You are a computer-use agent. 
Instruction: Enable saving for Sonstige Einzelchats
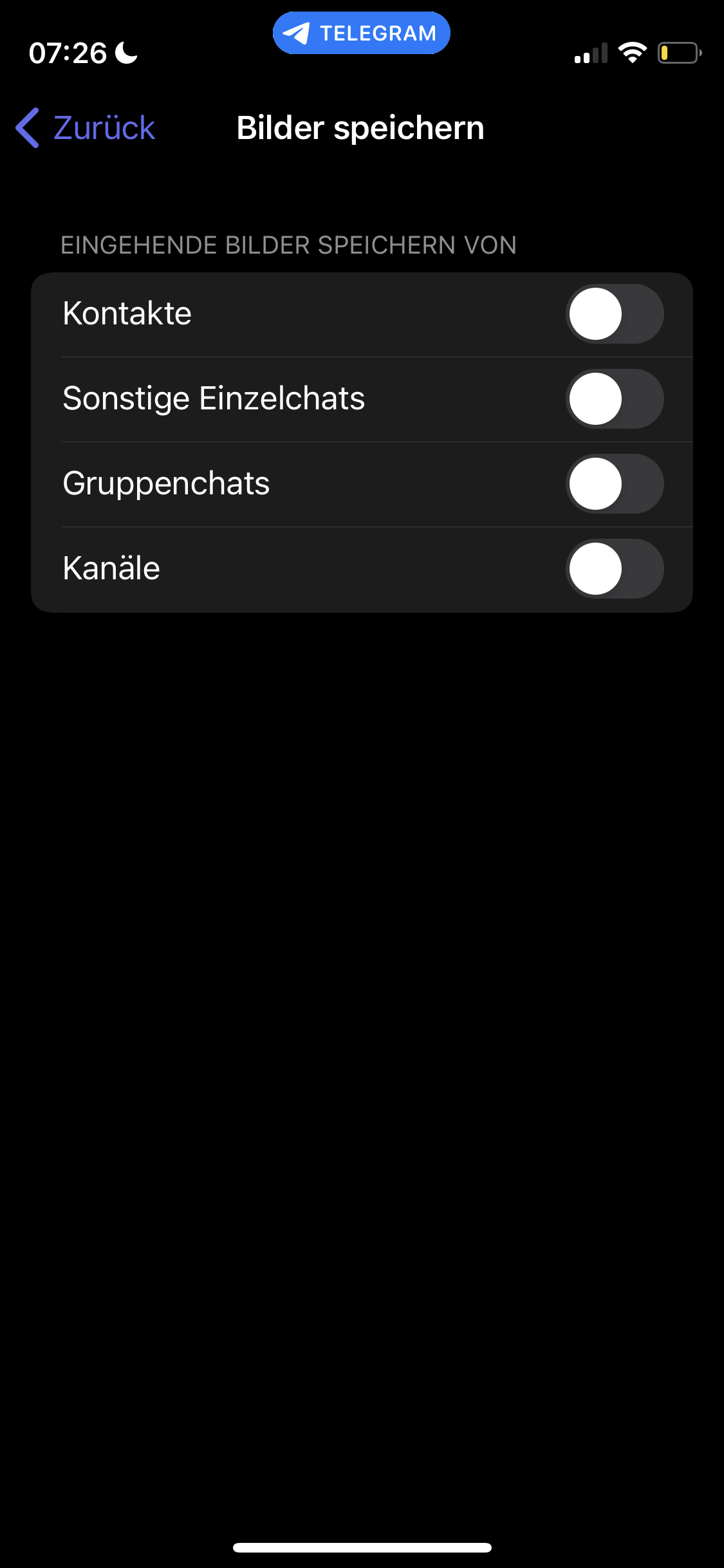coord(614,399)
